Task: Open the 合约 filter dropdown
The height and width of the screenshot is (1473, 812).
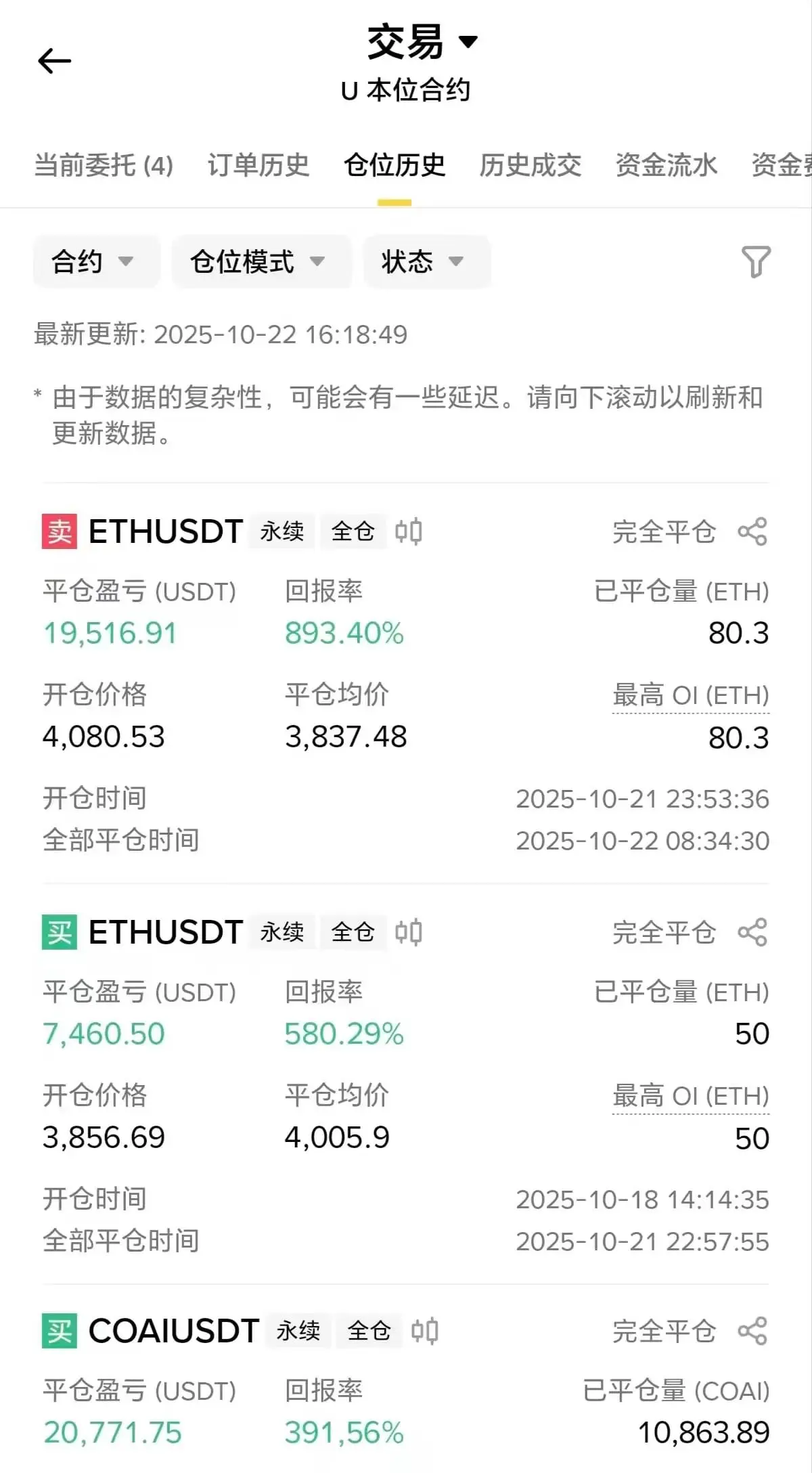Action: [95, 261]
